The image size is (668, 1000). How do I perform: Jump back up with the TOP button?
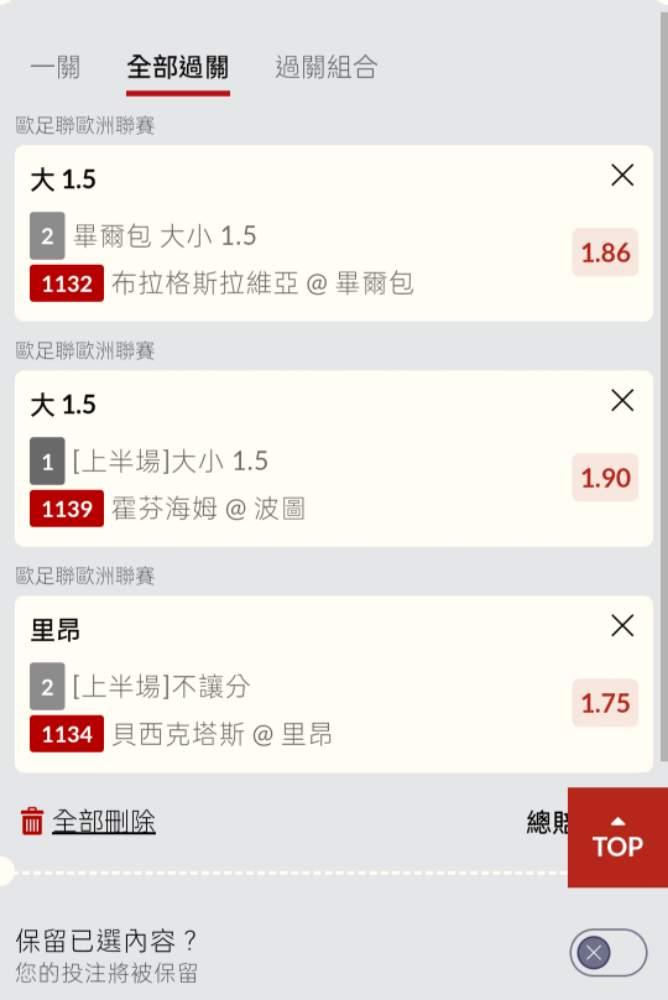617,838
